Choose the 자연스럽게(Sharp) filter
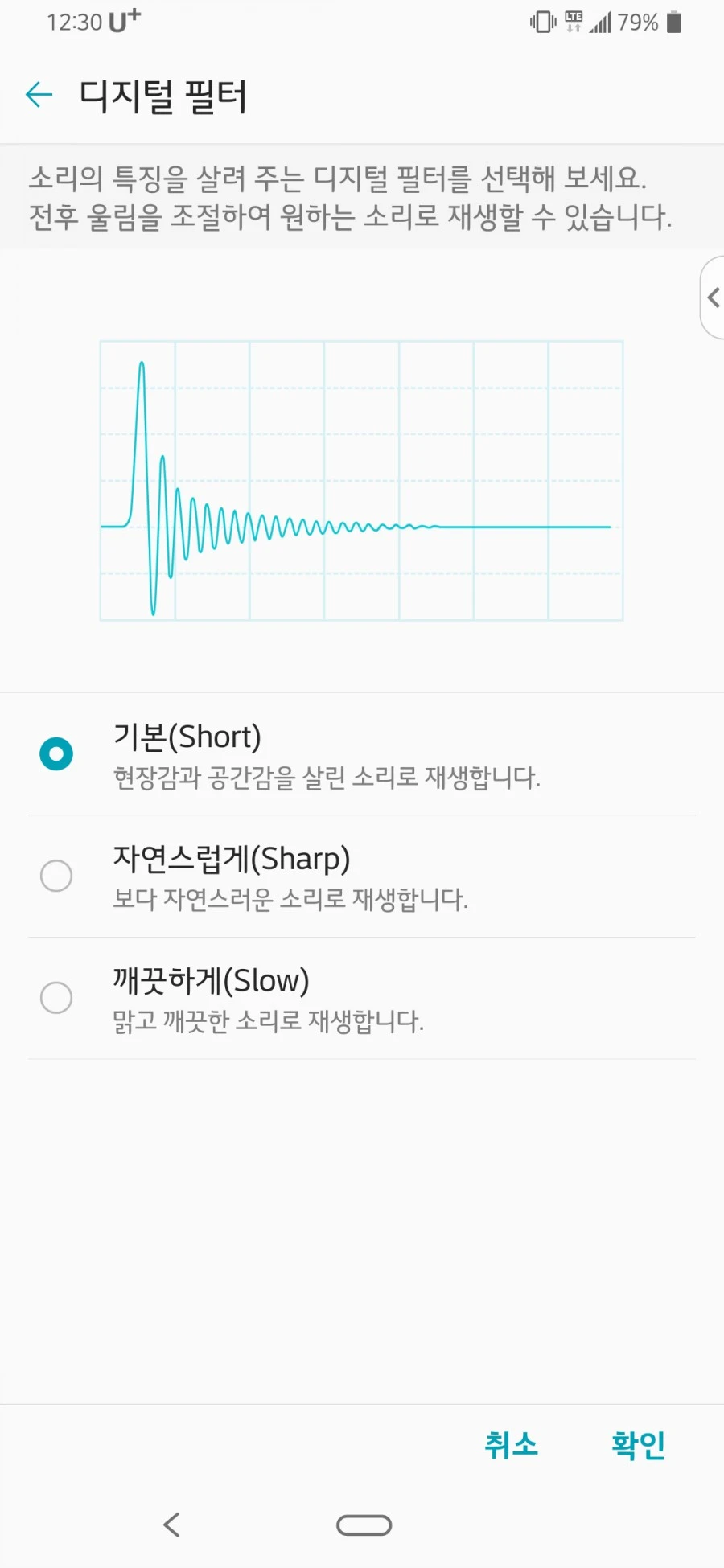This screenshot has height=1568, width=724. click(x=56, y=876)
